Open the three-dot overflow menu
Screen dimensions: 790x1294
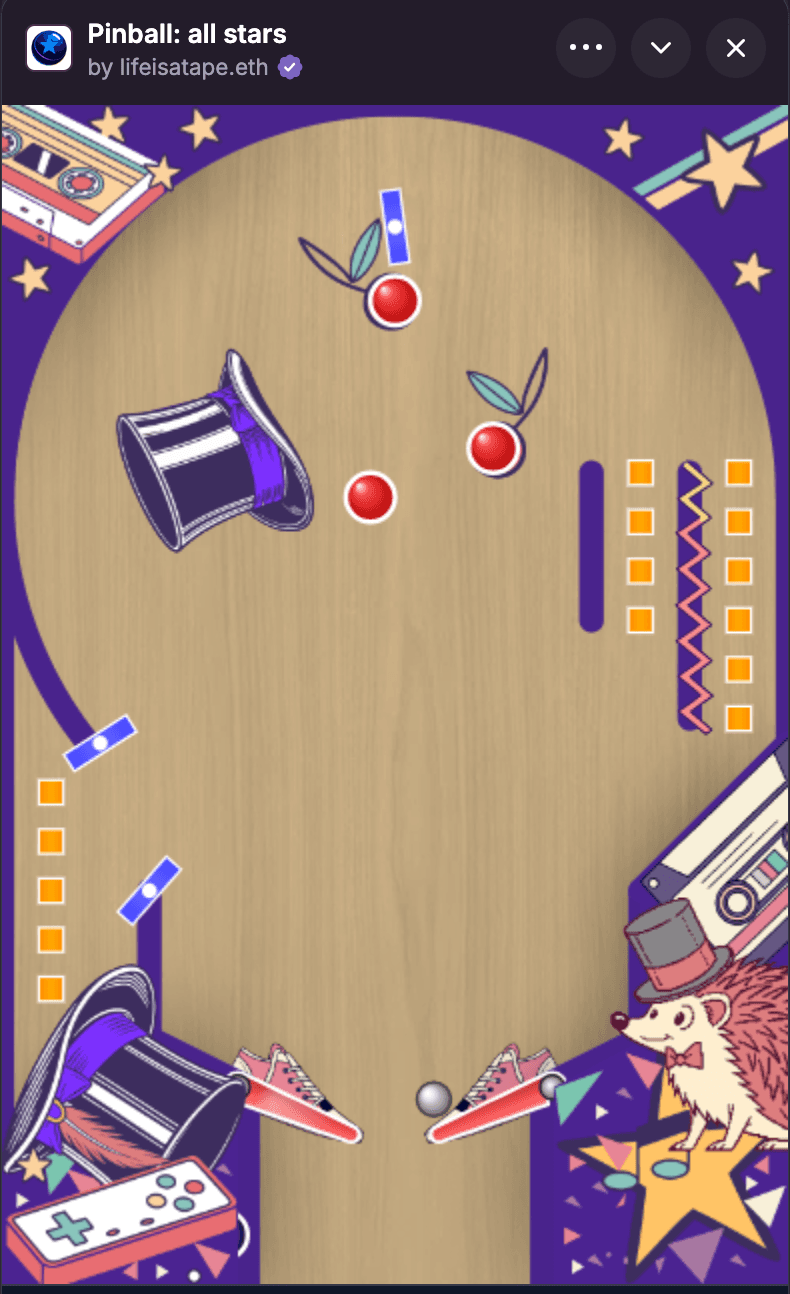[x=585, y=48]
